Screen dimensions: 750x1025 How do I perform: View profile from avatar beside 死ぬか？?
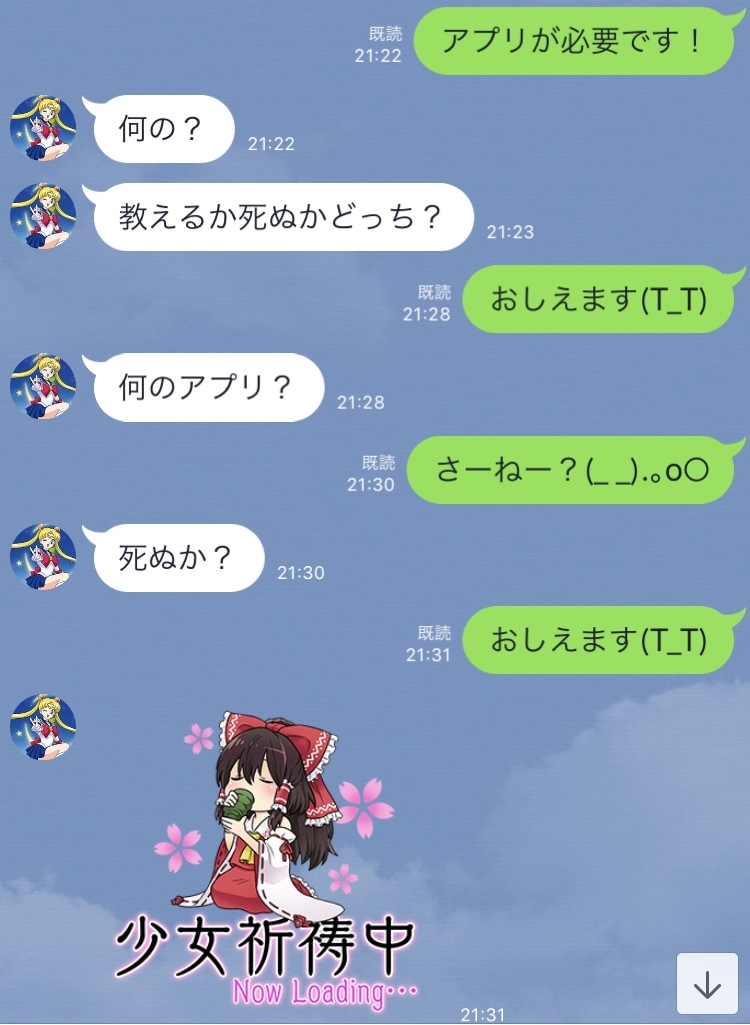pos(43,557)
